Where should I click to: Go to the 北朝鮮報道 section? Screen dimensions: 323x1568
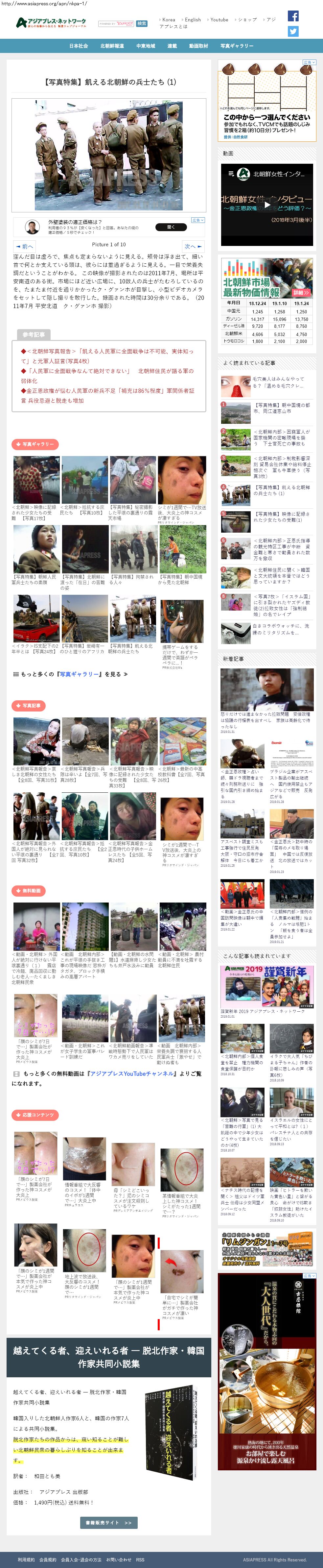[112, 46]
